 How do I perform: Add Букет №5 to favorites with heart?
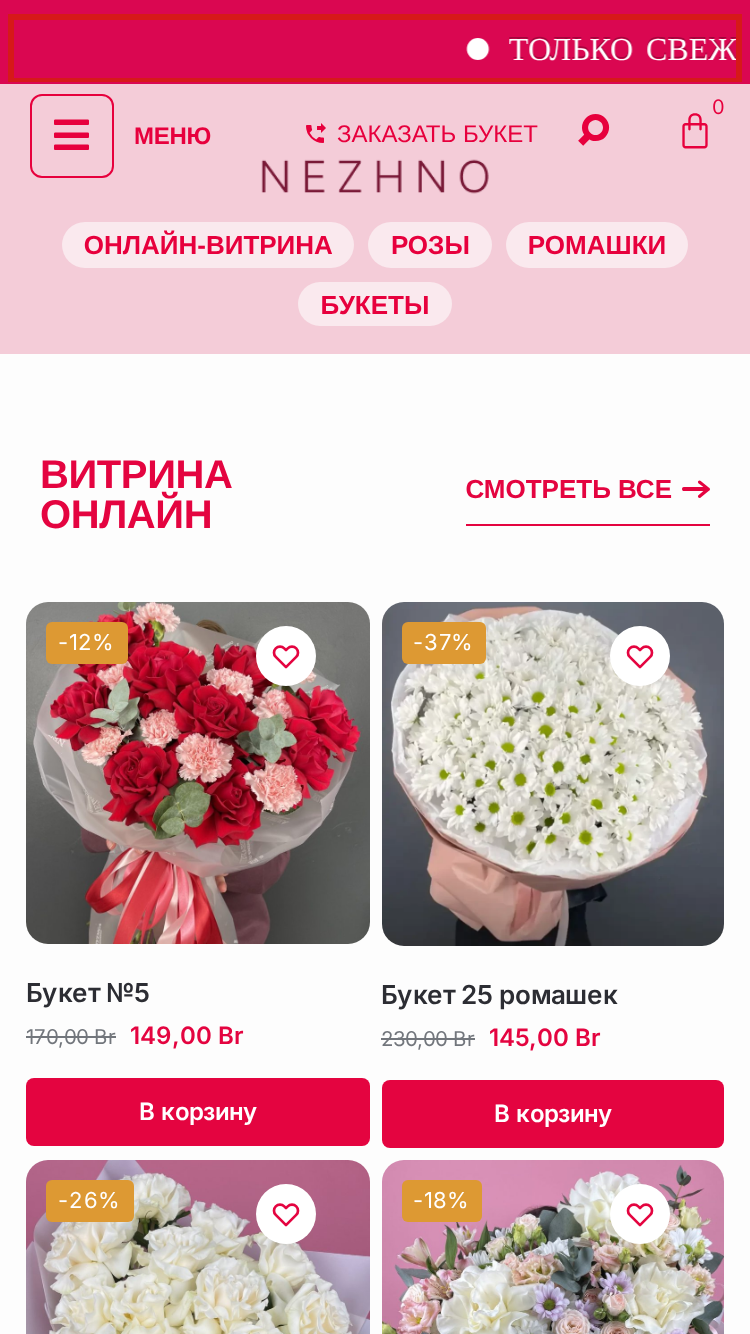click(x=286, y=656)
